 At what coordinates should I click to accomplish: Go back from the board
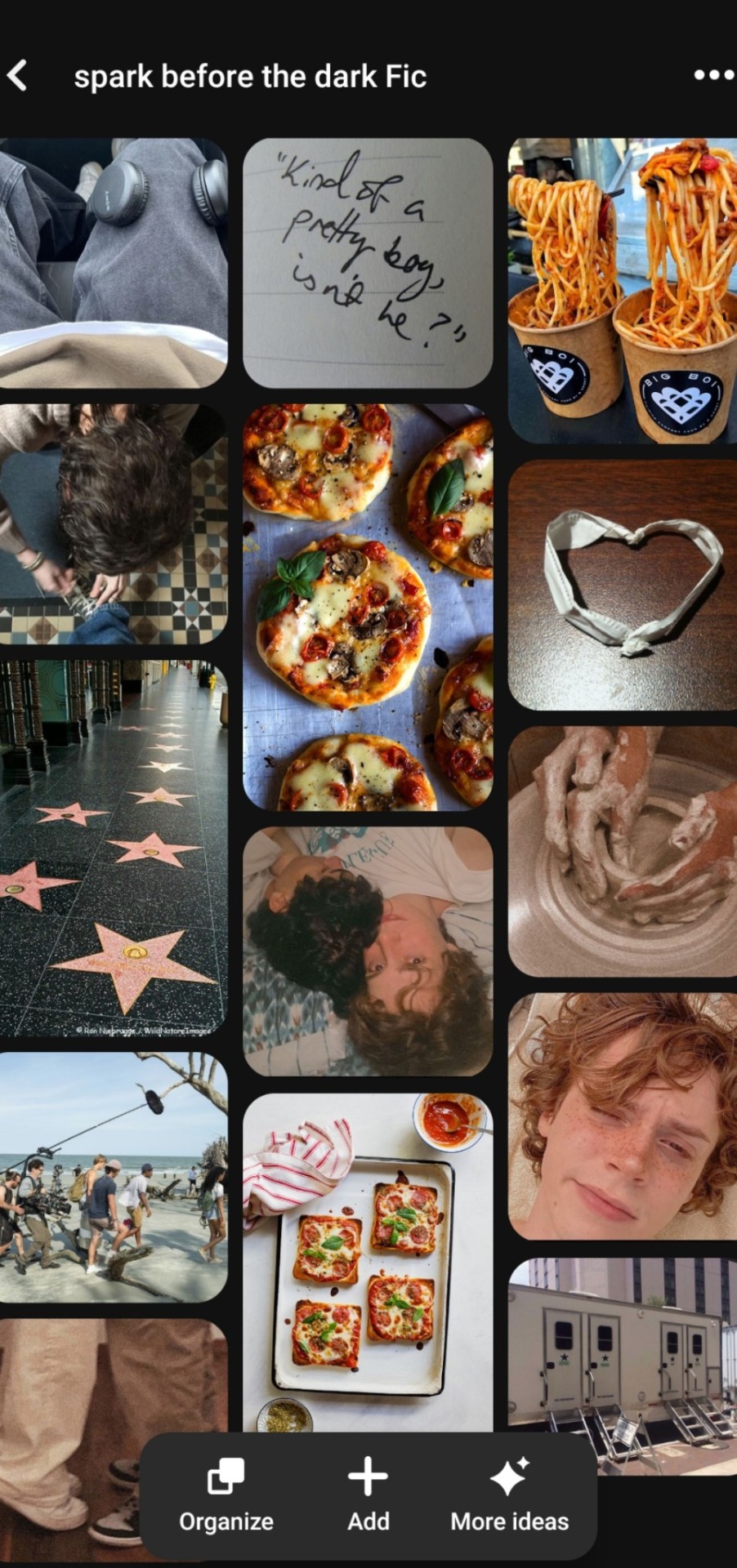pyautogui.click(x=18, y=75)
